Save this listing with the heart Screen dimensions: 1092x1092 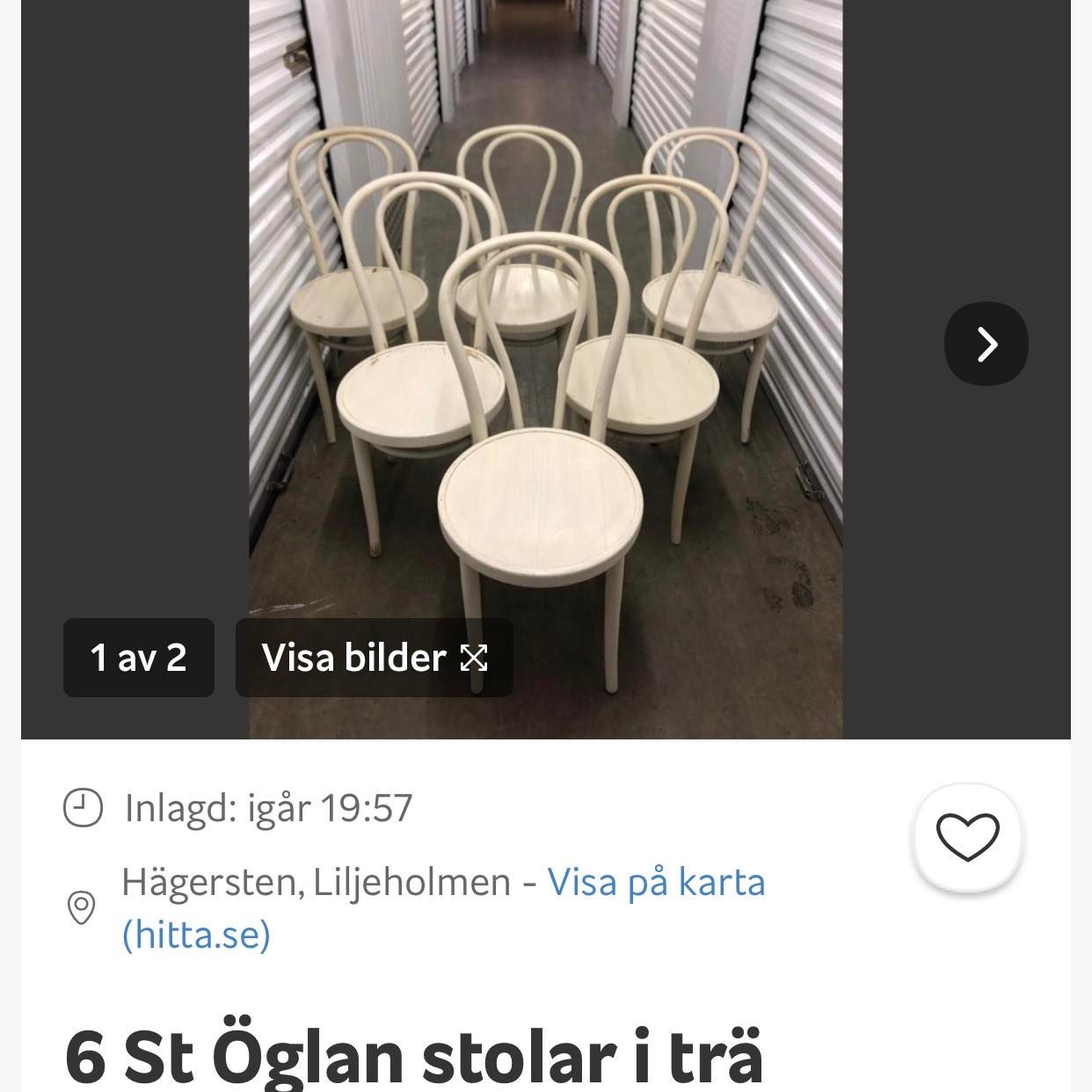(x=967, y=836)
